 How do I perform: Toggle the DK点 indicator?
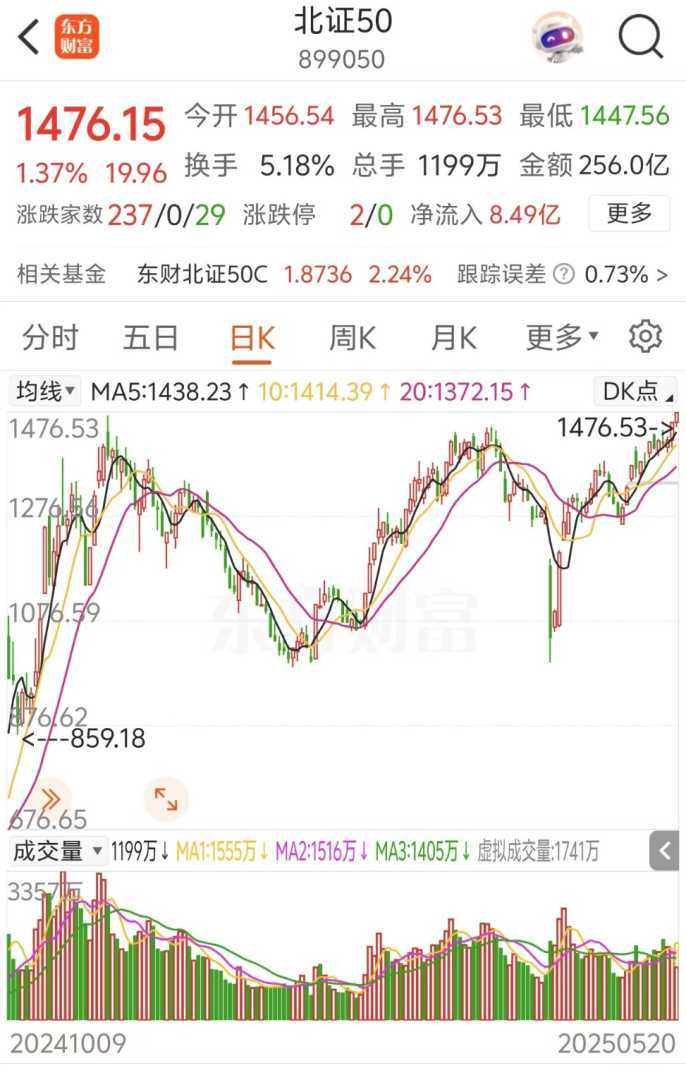[636, 391]
